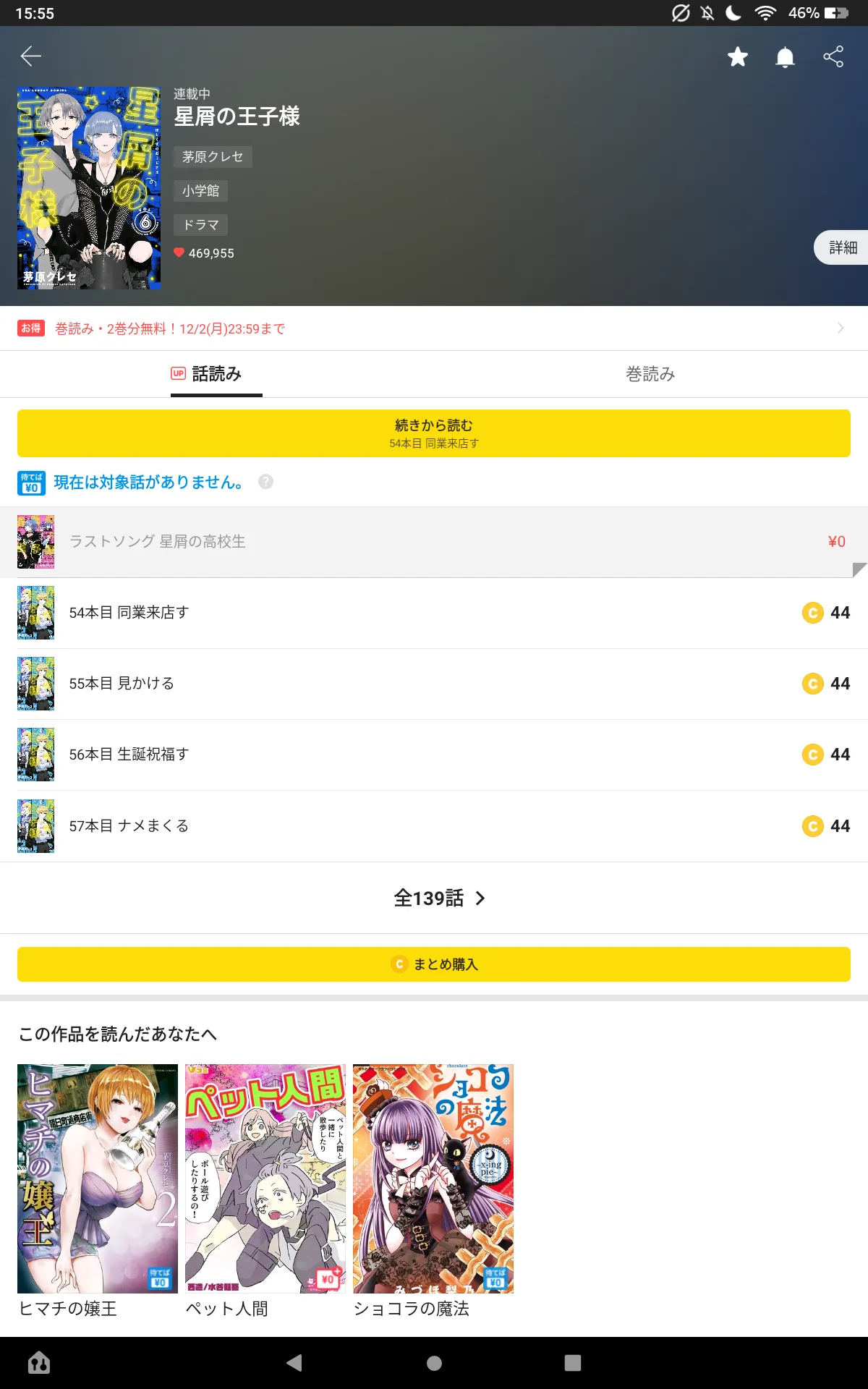This screenshot has height=1389, width=868.
Task: Tap 続きから読む to continue reading
Action: [x=434, y=433]
